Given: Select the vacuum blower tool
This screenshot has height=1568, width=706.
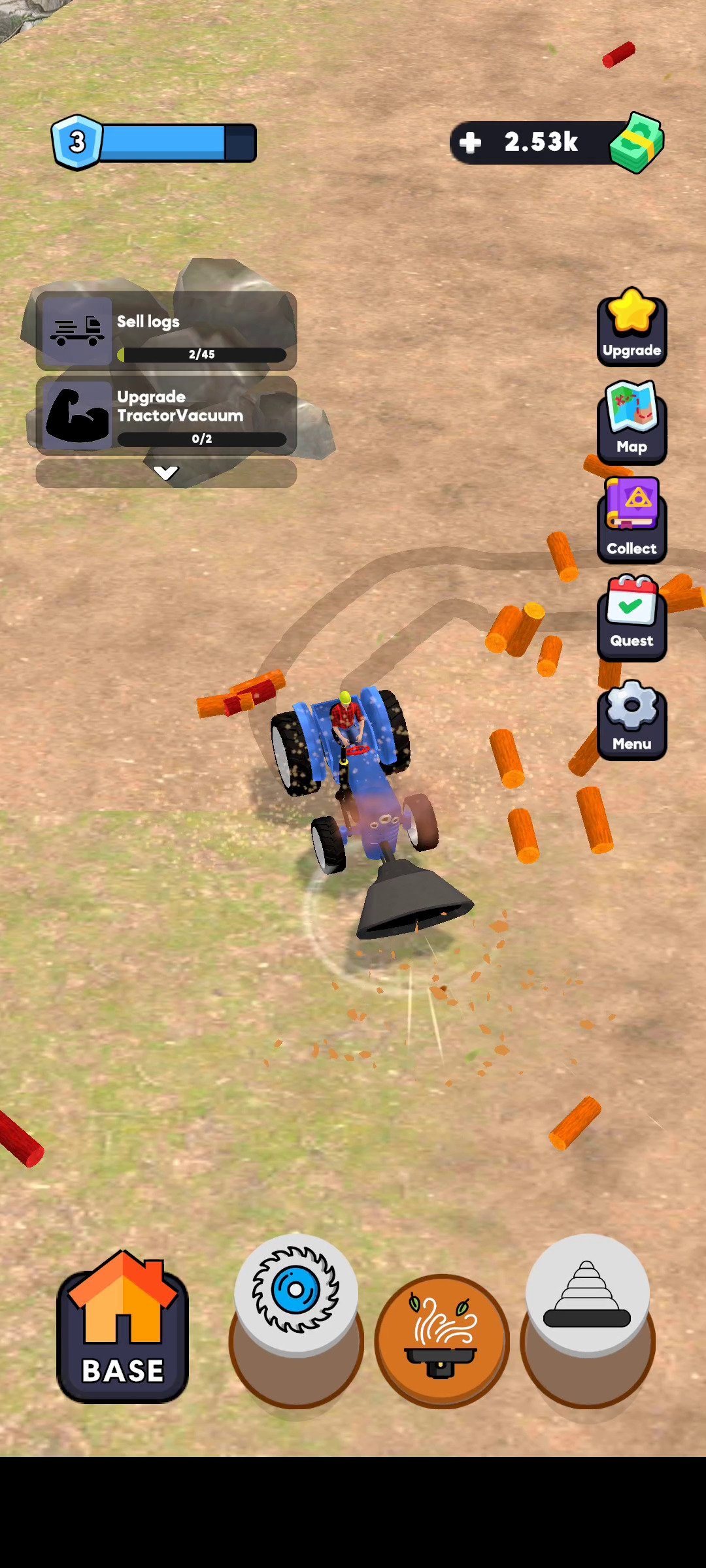Looking at the screenshot, I should [x=442, y=1341].
